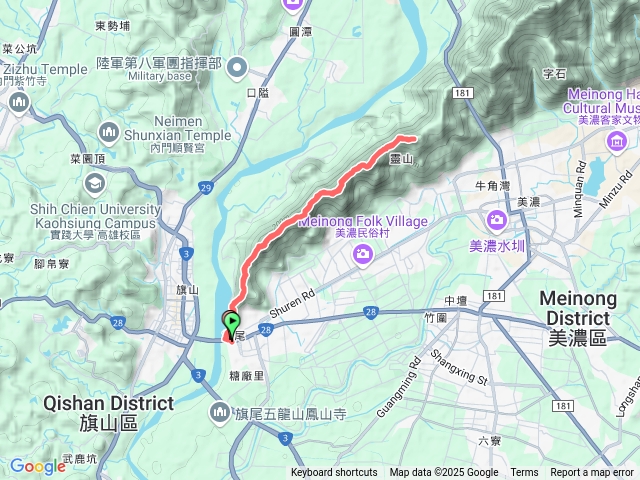Select Meinong Folk Village marker
The height and width of the screenshot is (480, 640).
363,254
